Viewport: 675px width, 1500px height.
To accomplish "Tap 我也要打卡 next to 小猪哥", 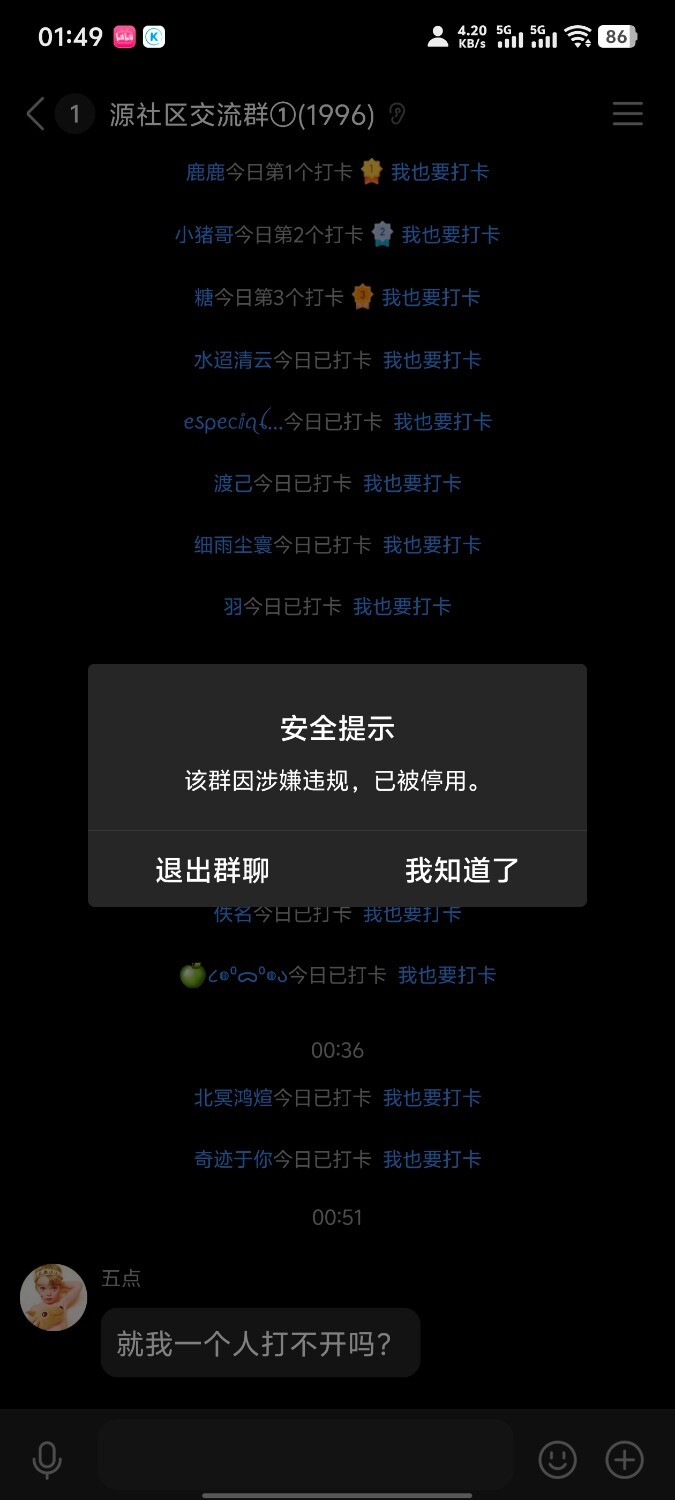I will click(x=450, y=235).
